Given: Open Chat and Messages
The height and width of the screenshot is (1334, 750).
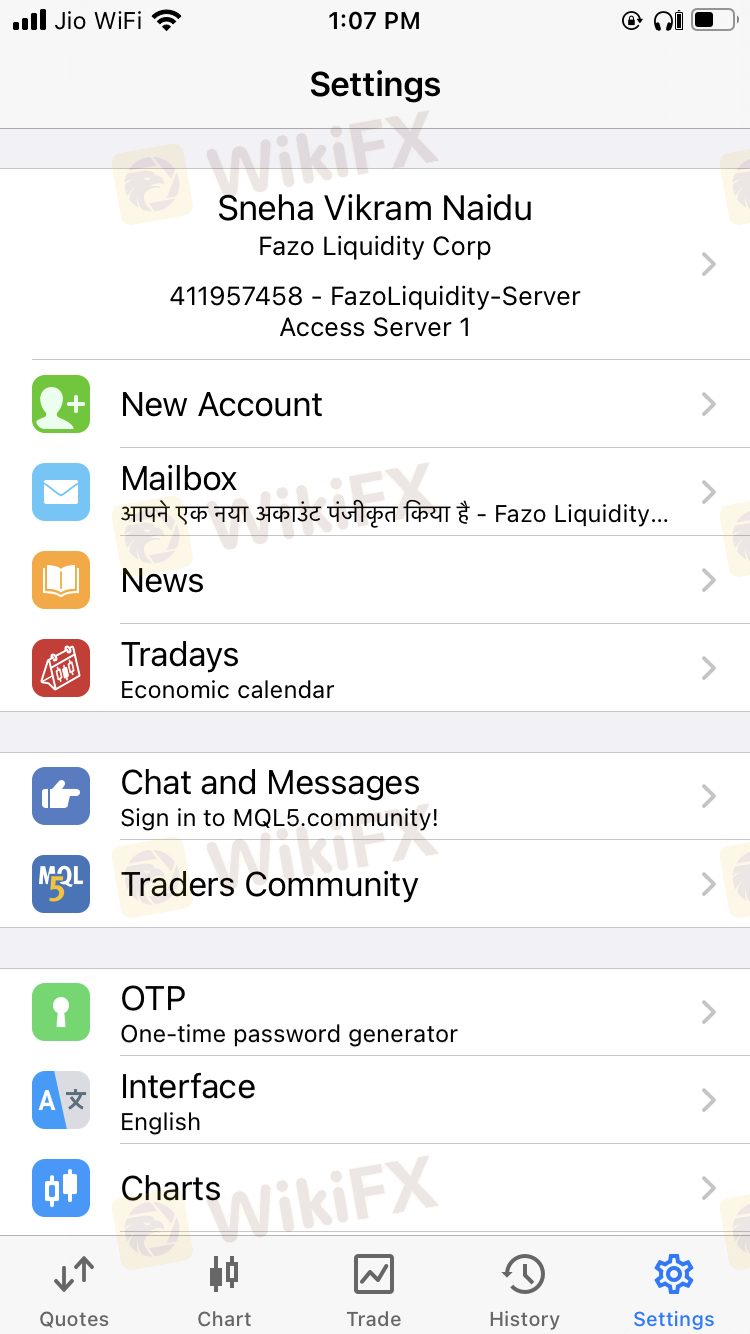Looking at the screenshot, I should click(375, 796).
